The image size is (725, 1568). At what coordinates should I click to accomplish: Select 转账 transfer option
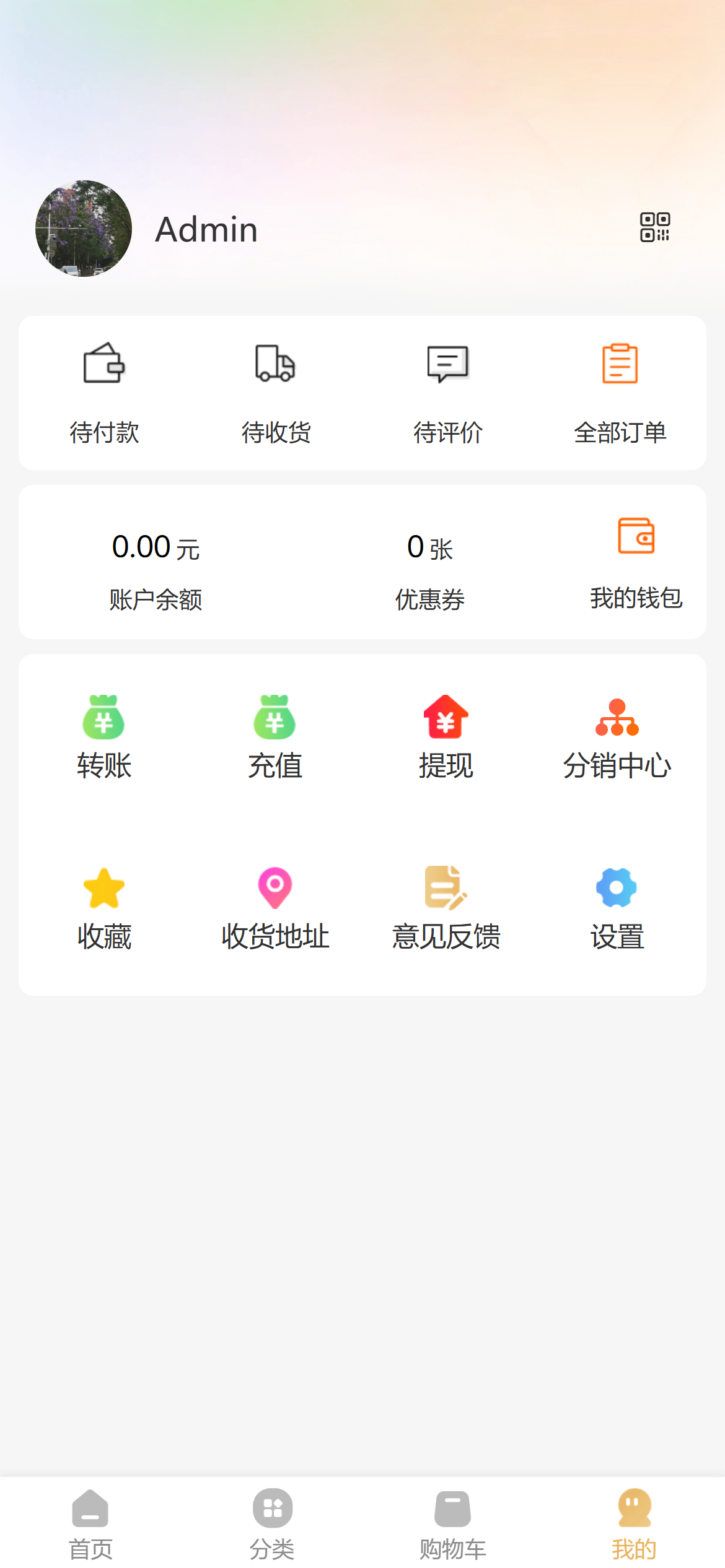pyautogui.click(x=104, y=737)
